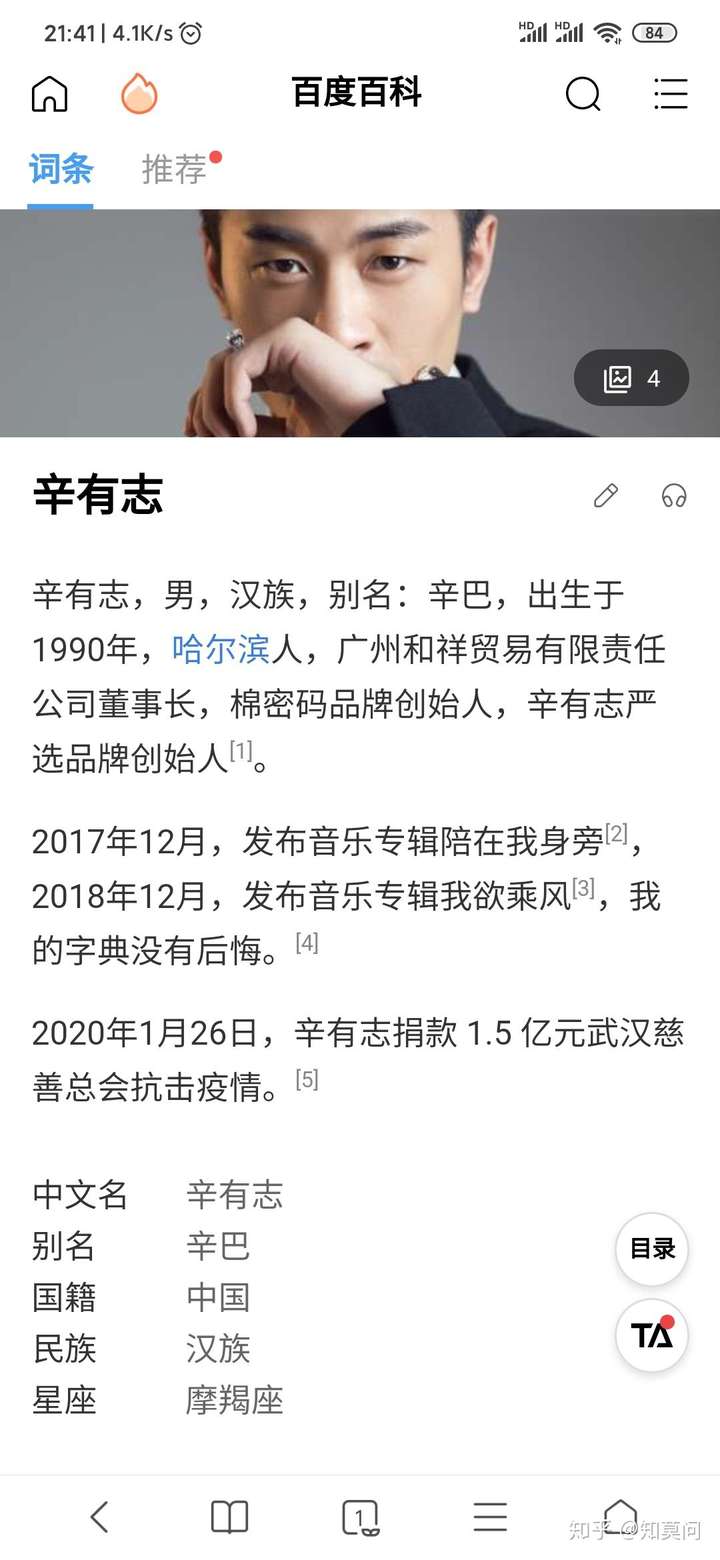Tap the floating TA button
Viewport: 720px width, 1560px height.
[652, 1335]
